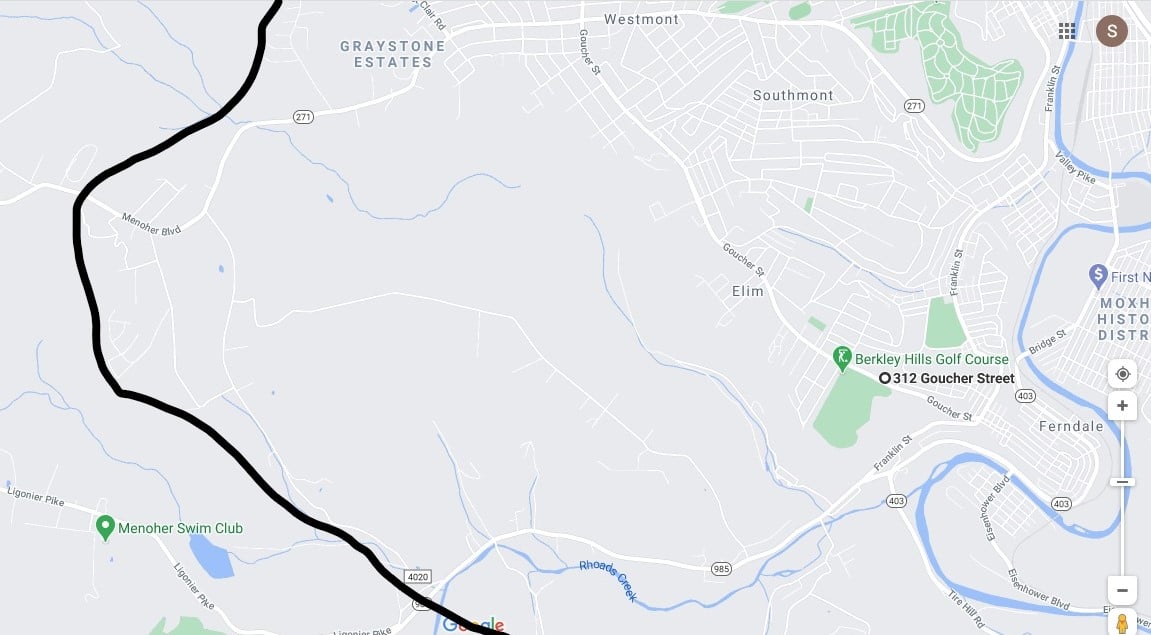1151x635 pixels.
Task: Open Menoher Swim Club marker
Action: [x=105, y=526]
